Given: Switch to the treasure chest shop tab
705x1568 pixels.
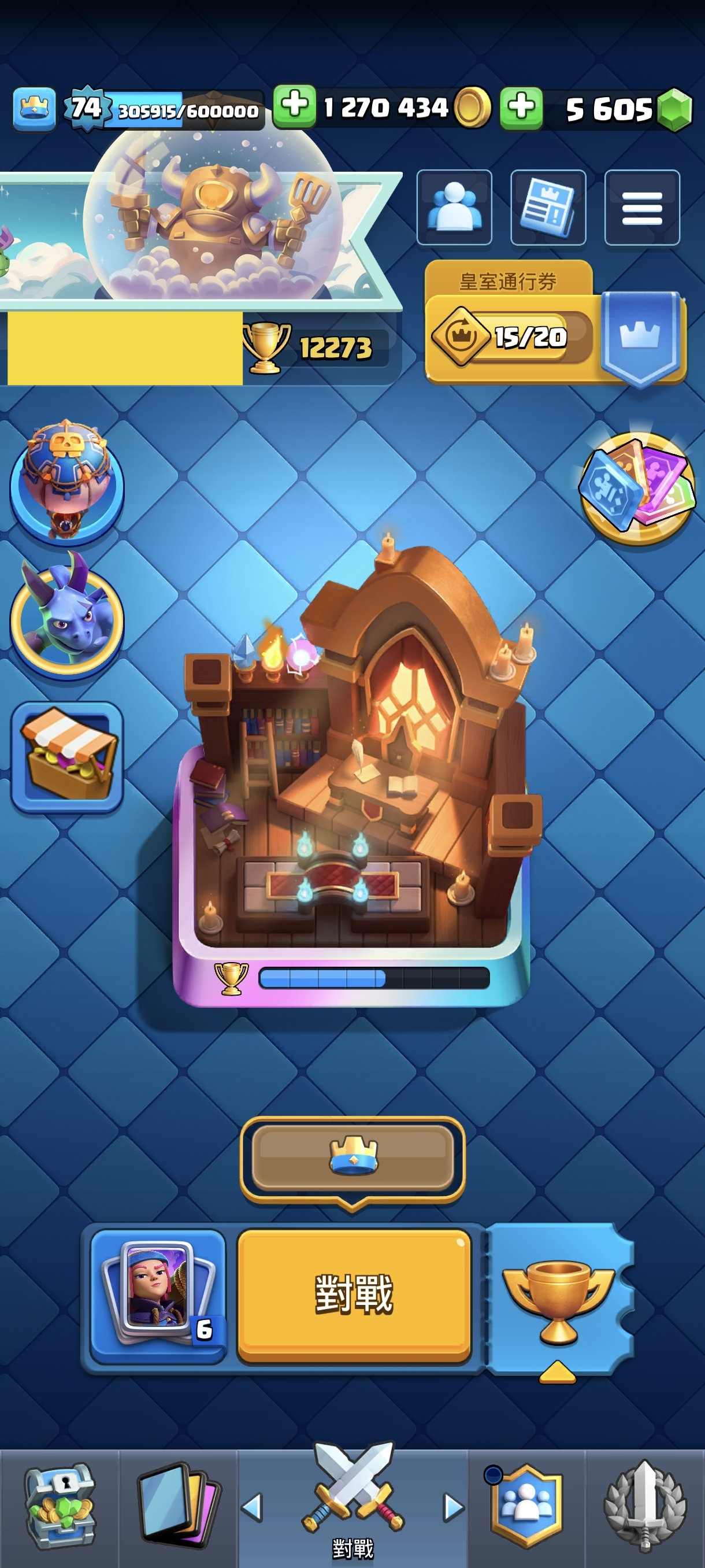Looking at the screenshot, I should pyautogui.click(x=59, y=1506).
